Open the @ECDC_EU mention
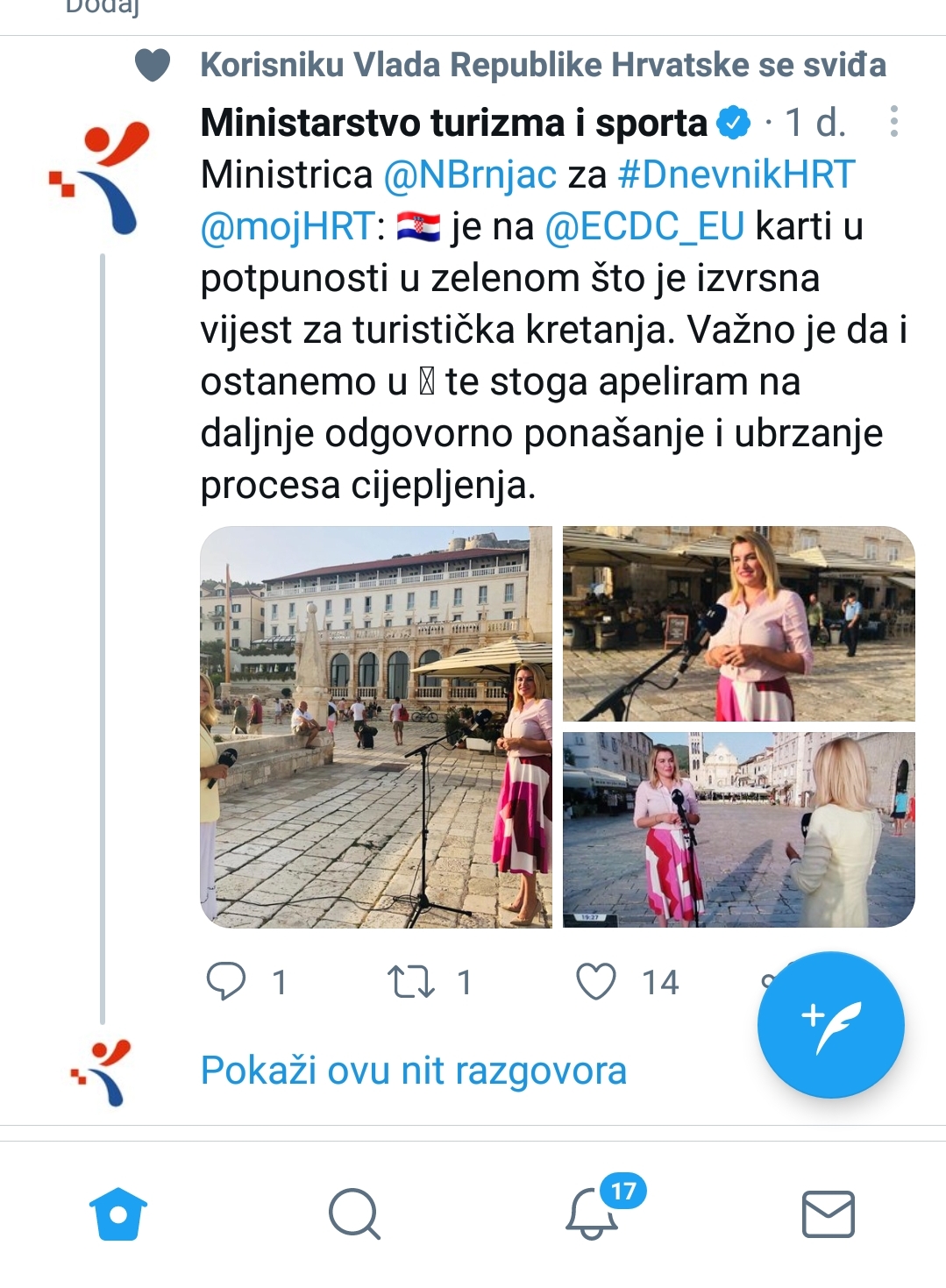The width and height of the screenshot is (946, 1288). (x=644, y=226)
